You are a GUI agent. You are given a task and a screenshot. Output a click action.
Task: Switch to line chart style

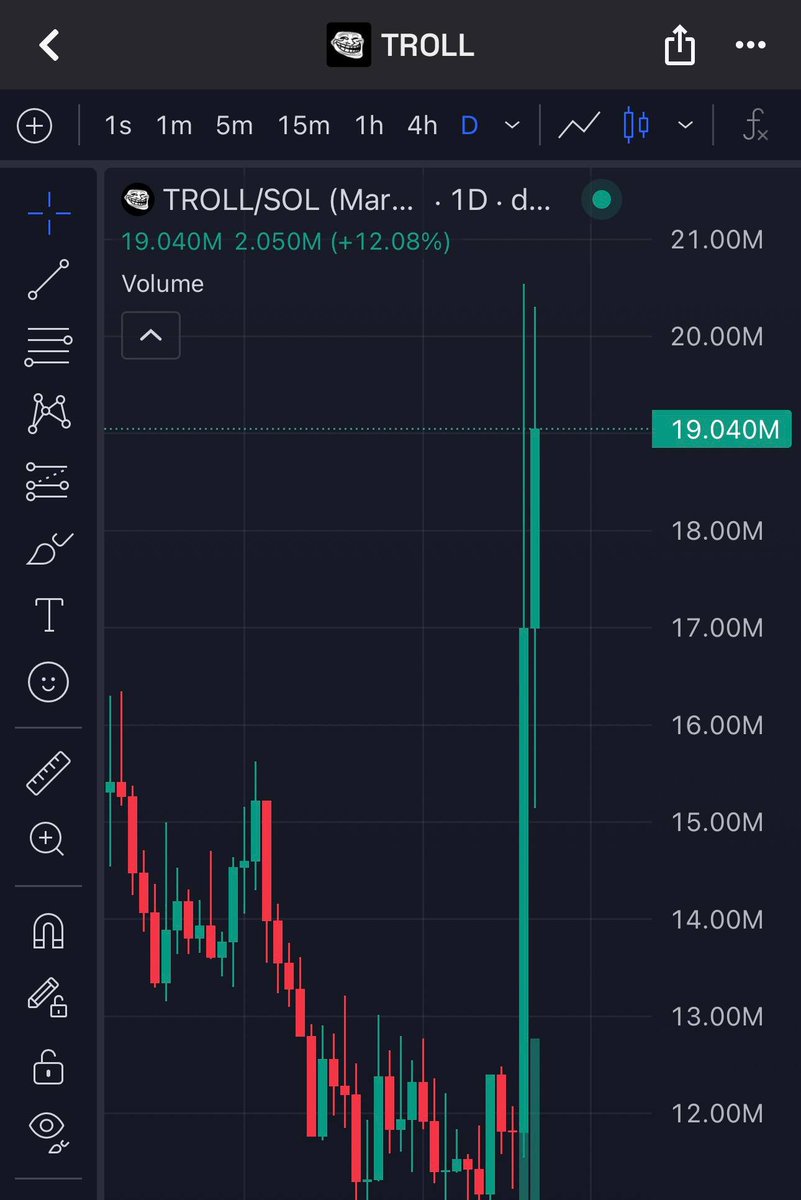(x=579, y=126)
